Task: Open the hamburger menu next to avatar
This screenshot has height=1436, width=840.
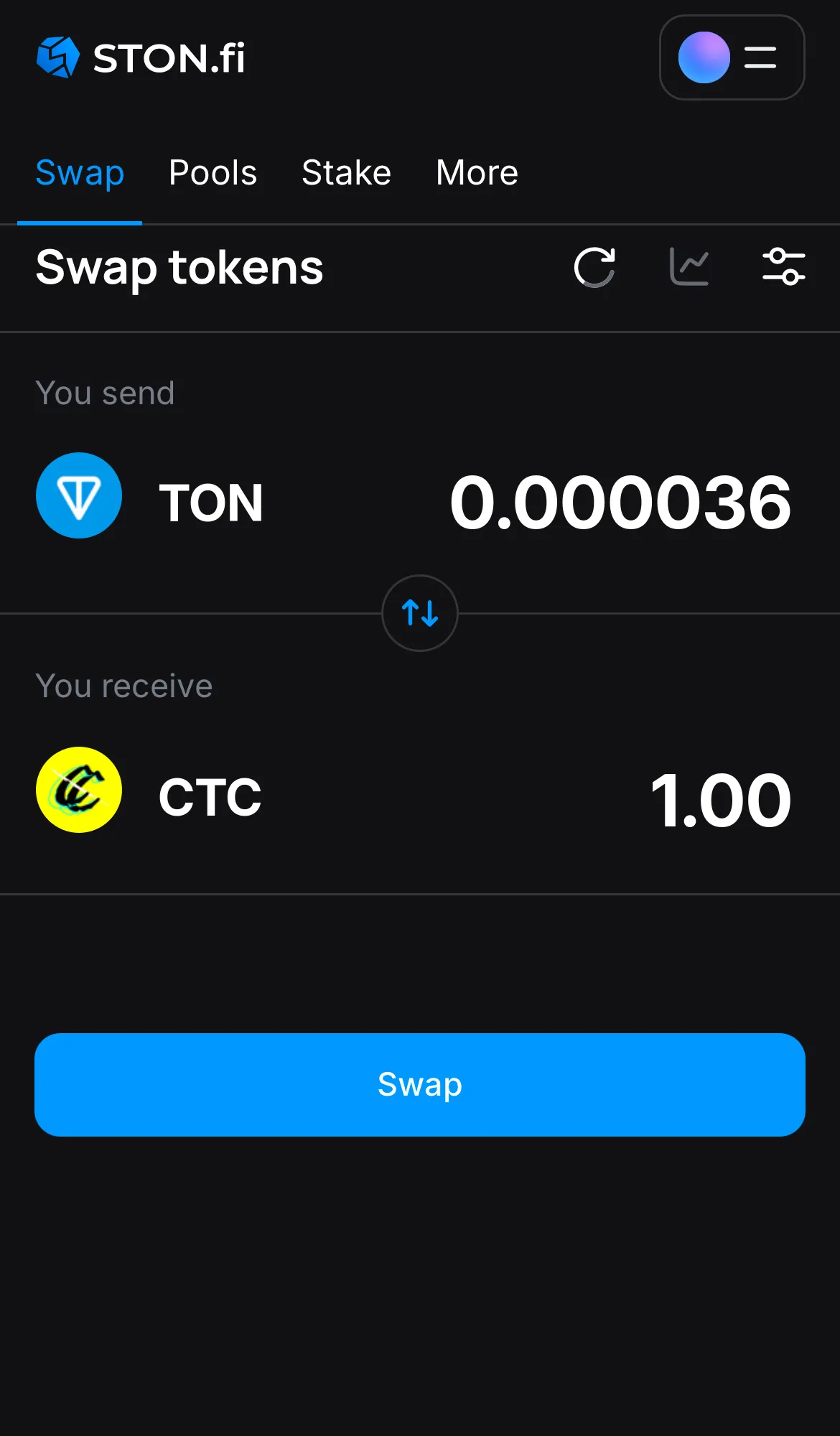Action: (760, 57)
